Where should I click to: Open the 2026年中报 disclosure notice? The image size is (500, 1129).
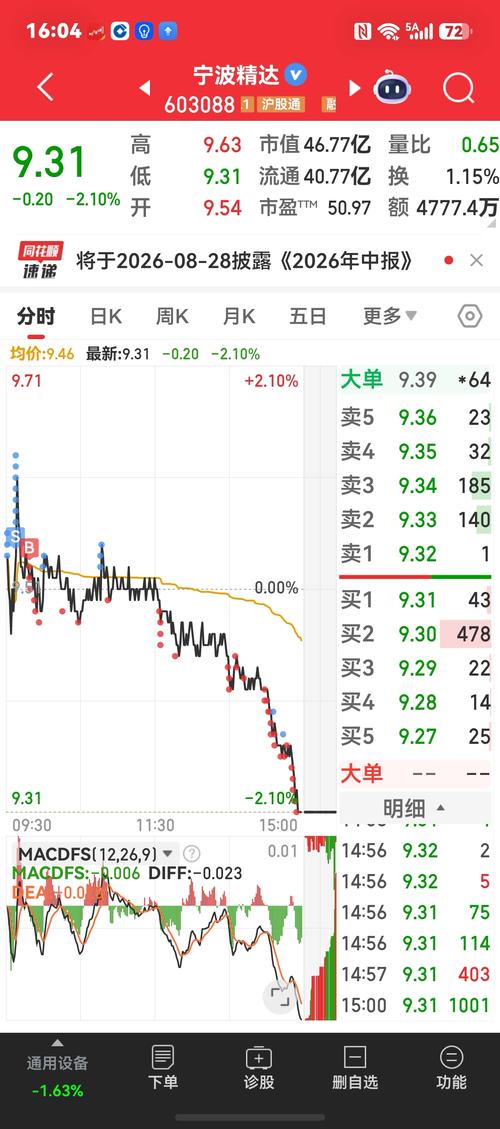pyautogui.click(x=244, y=261)
